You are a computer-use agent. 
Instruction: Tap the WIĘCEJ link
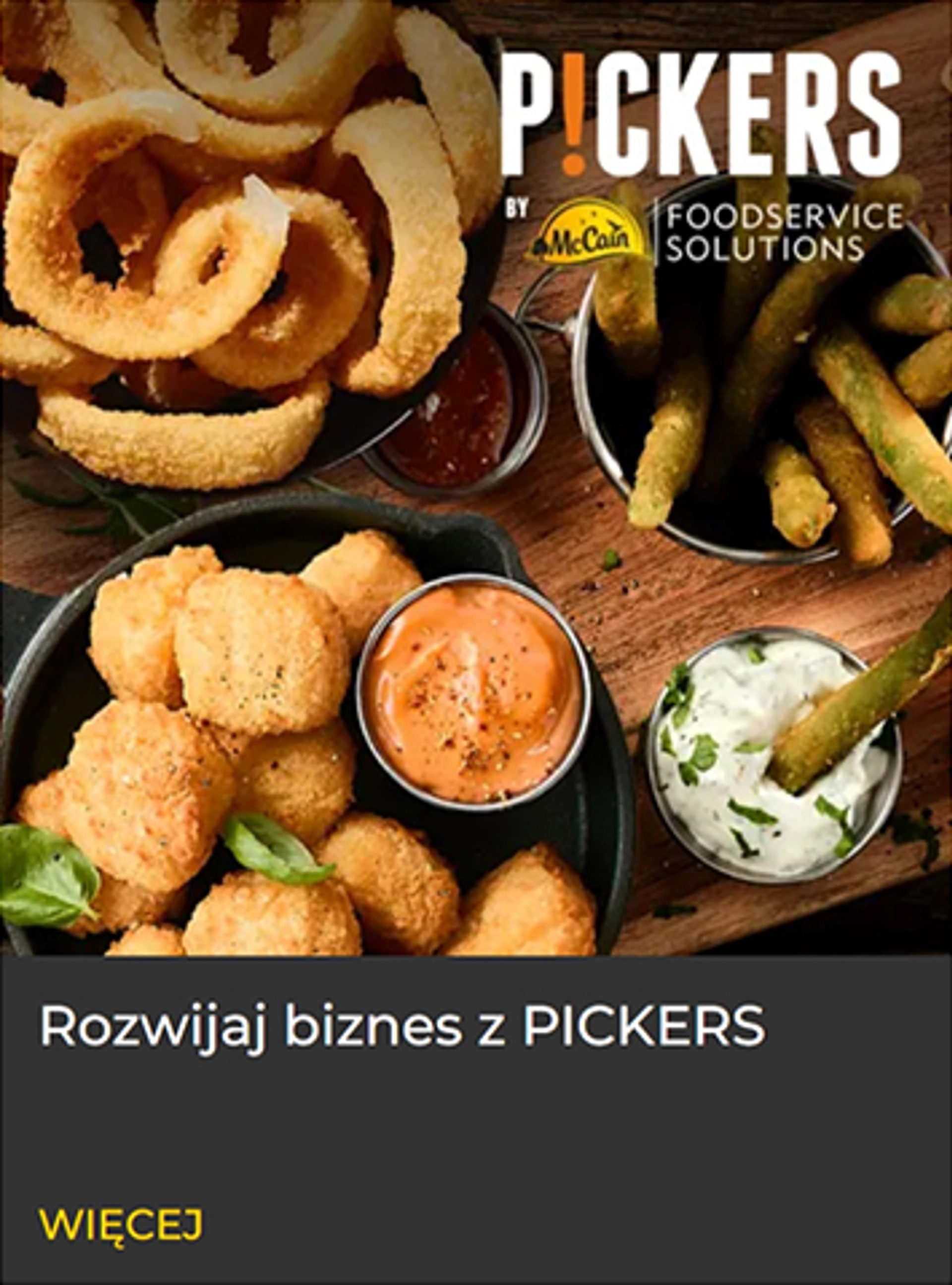pyautogui.click(x=120, y=1225)
